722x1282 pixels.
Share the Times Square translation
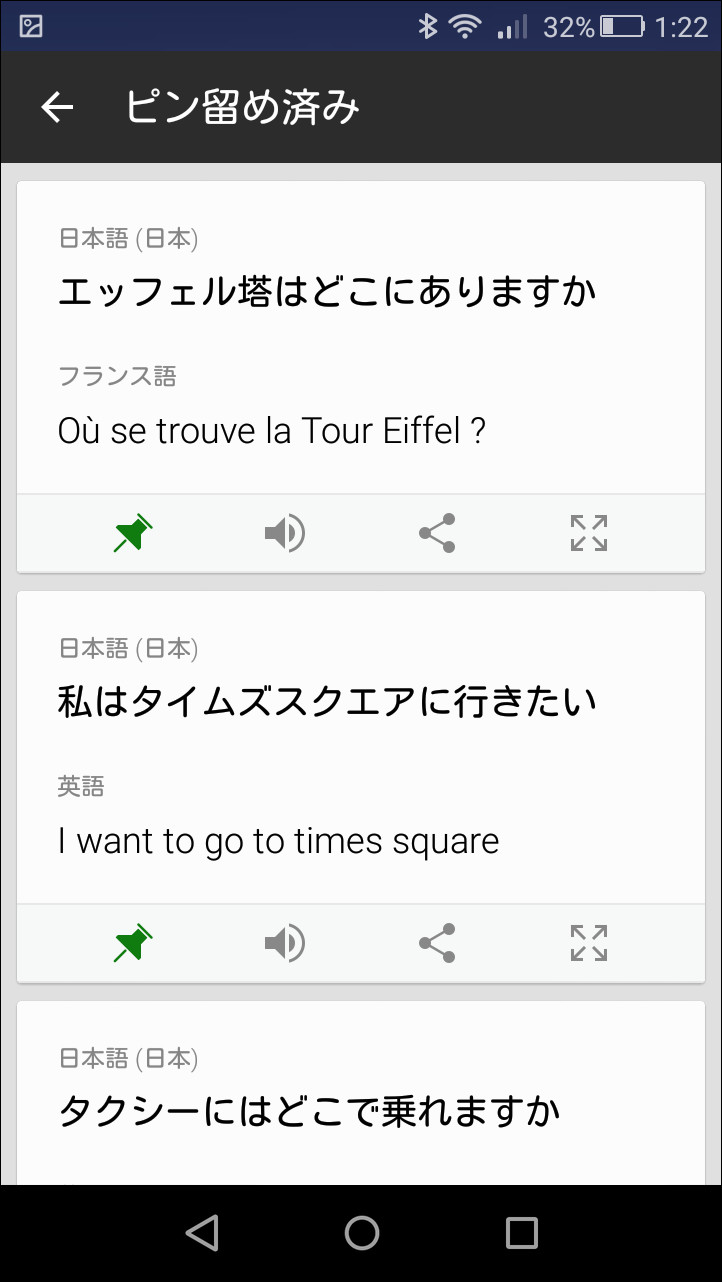click(436, 943)
